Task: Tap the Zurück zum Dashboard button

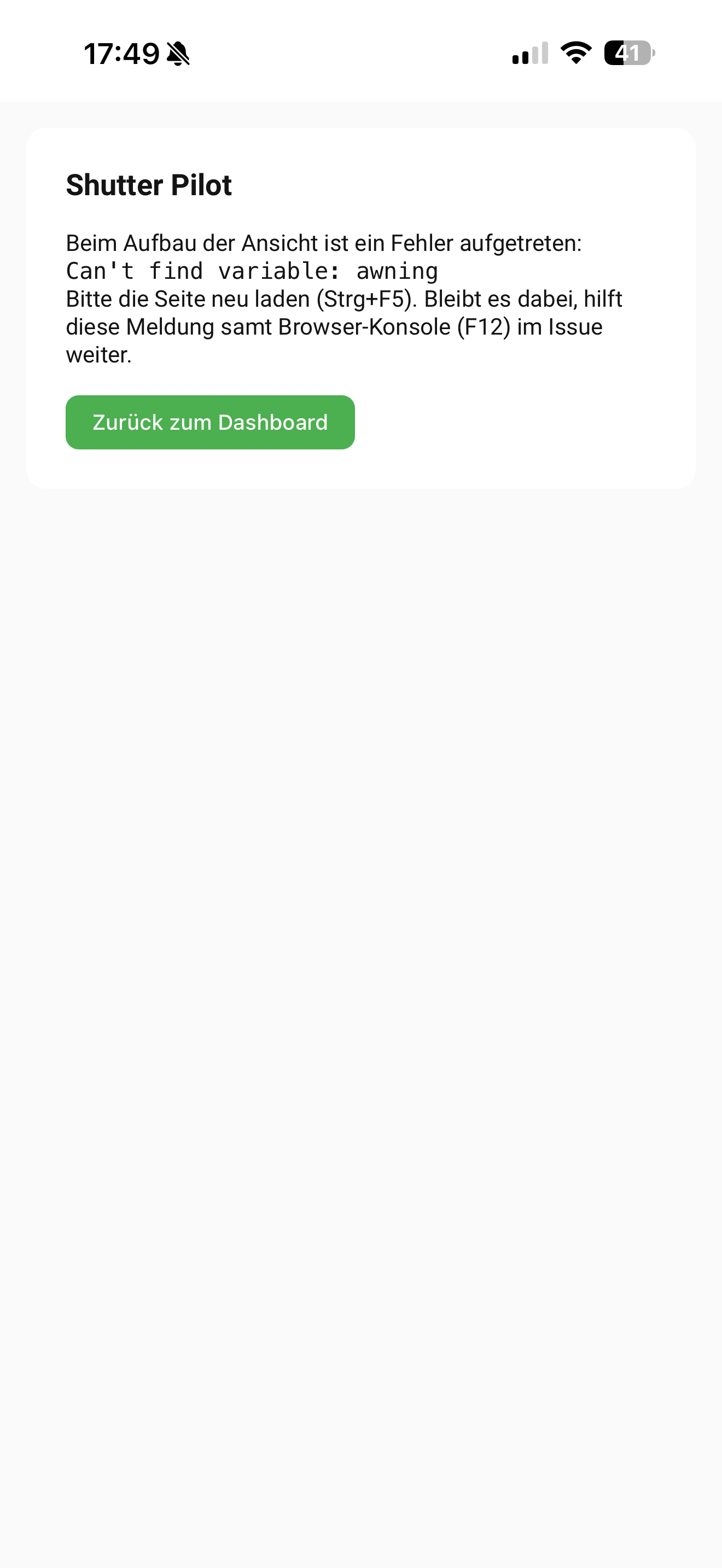Action: click(x=210, y=423)
